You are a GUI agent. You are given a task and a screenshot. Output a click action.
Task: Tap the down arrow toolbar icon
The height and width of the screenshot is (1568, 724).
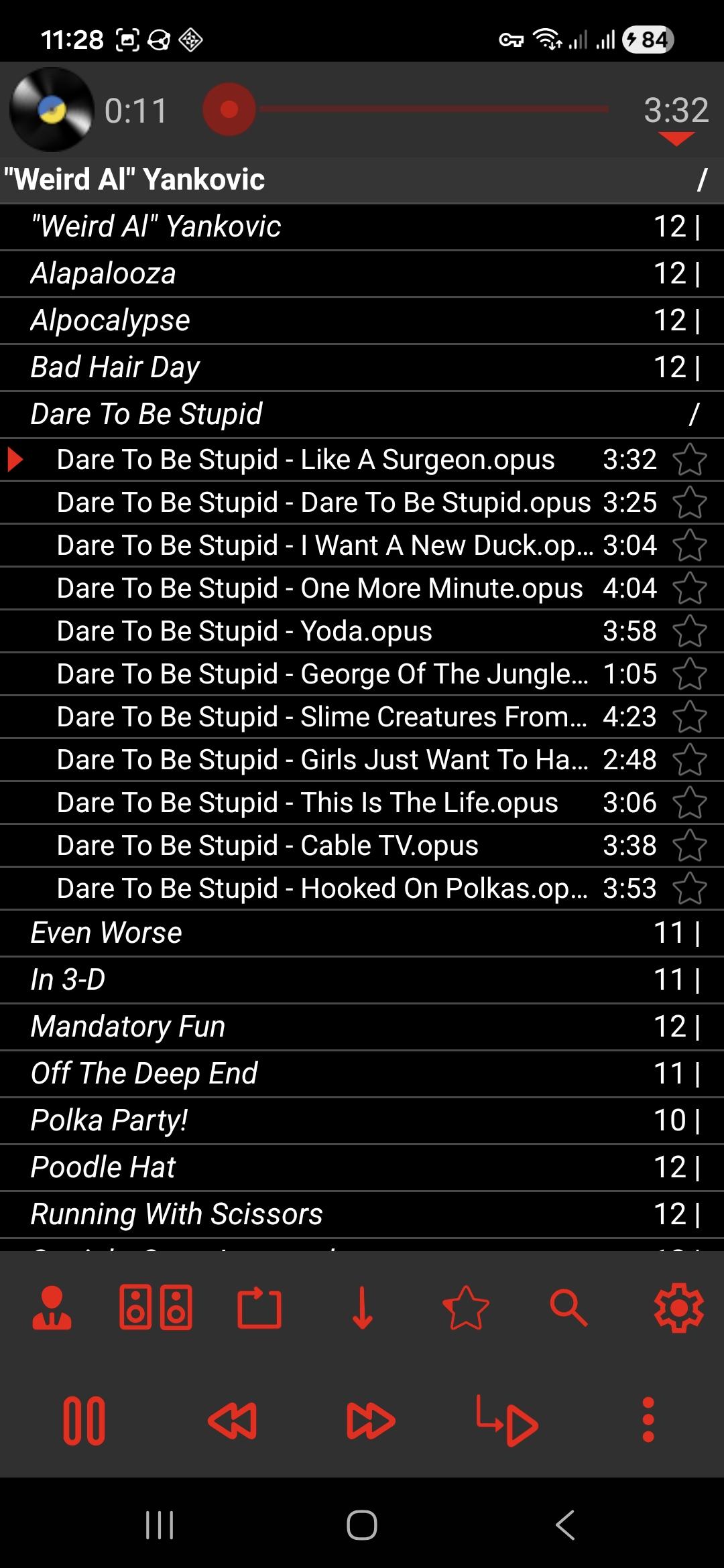point(363,1307)
